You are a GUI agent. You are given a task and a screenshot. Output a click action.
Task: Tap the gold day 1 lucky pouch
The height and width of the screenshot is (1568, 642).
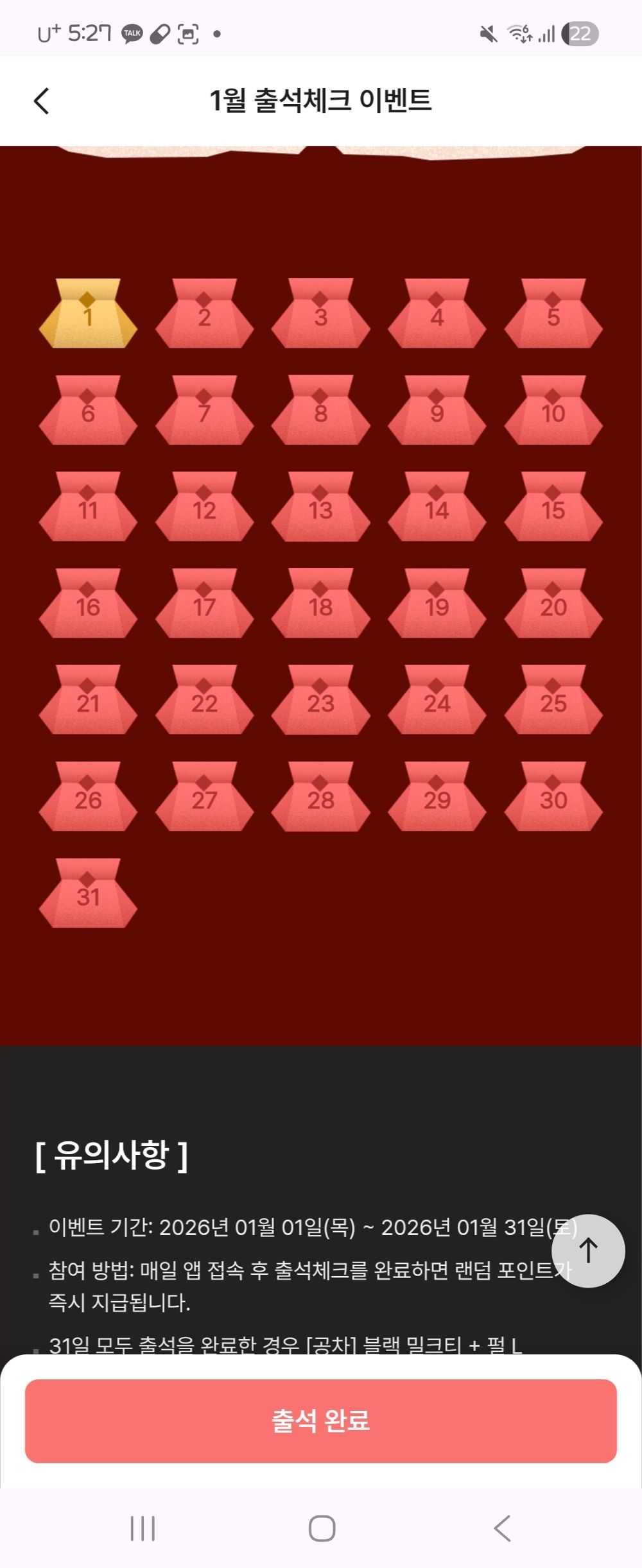88,314
